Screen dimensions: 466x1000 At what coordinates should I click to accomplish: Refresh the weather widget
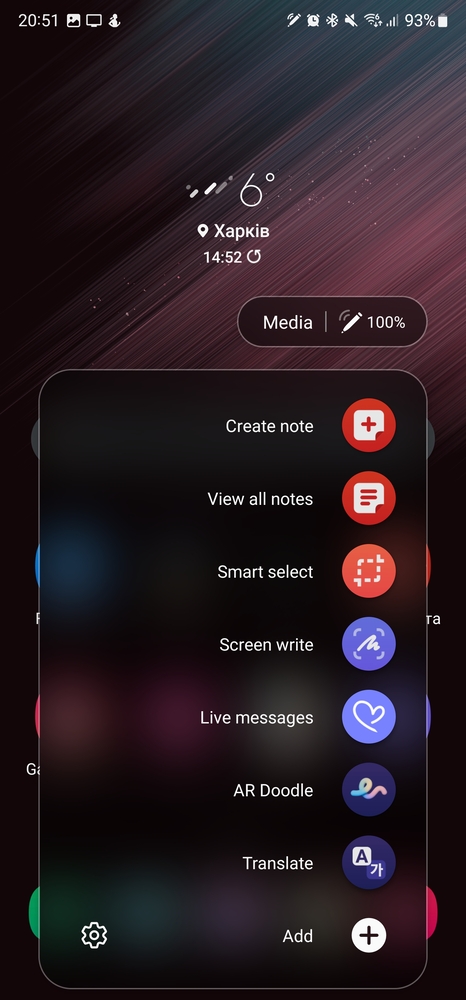(x=254, y=257)
